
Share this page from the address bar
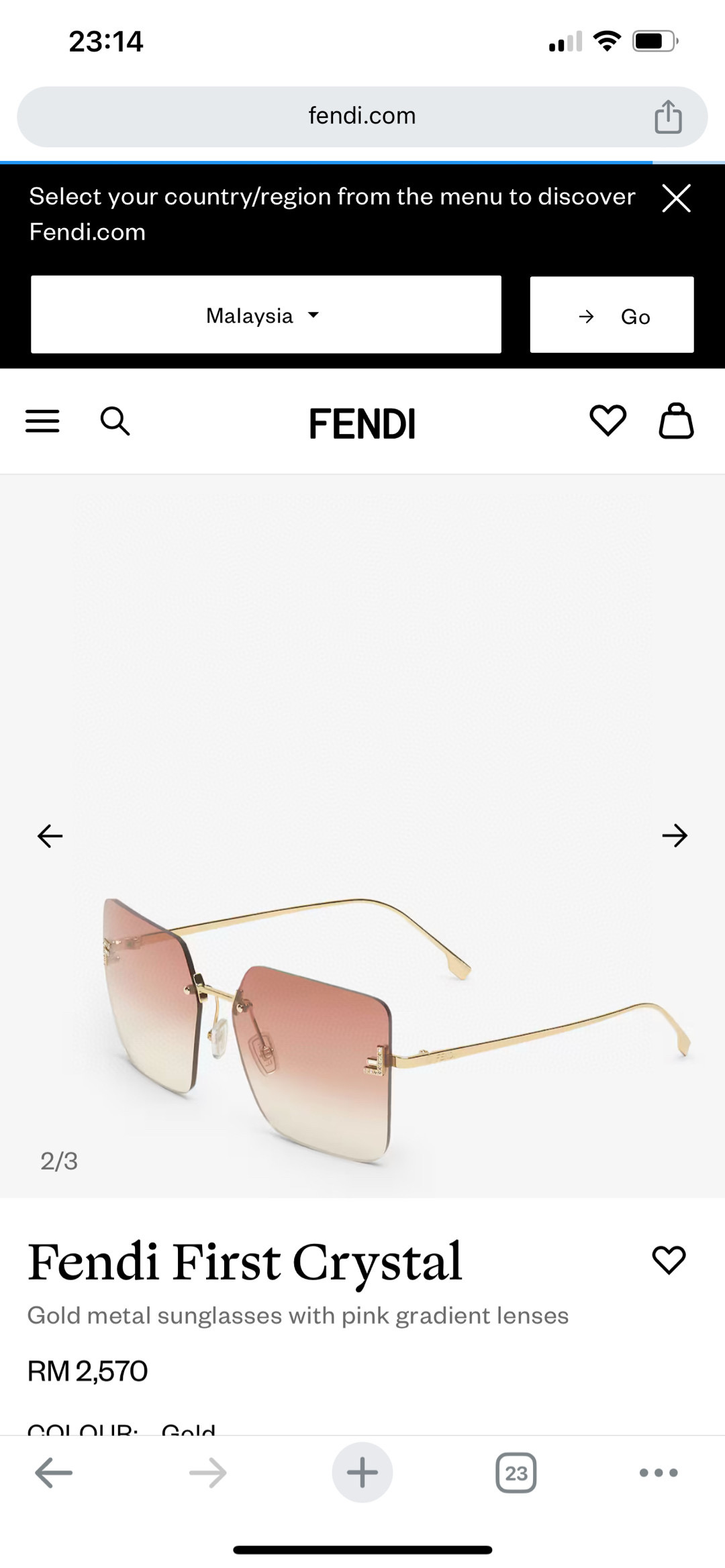[x=668, y=117]
